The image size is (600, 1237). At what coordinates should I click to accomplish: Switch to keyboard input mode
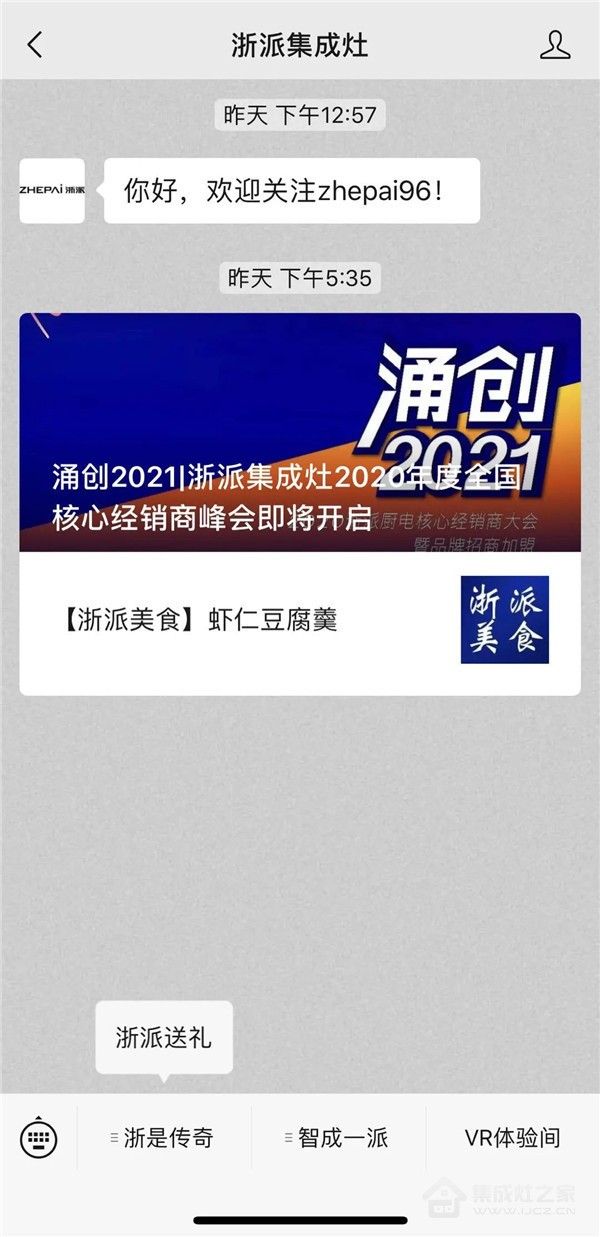[x=39, y=1137]
